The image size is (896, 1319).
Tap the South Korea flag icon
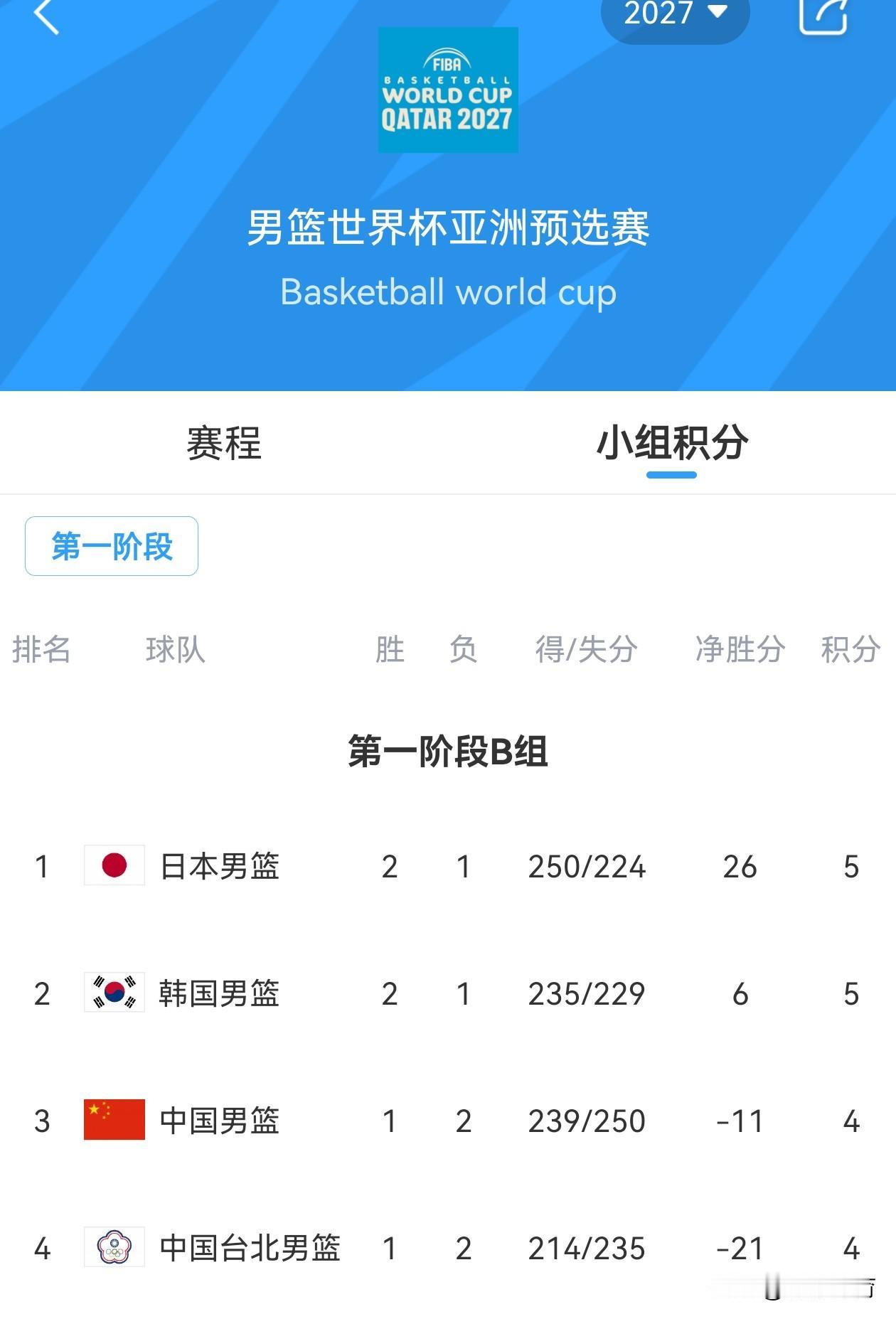112,993
